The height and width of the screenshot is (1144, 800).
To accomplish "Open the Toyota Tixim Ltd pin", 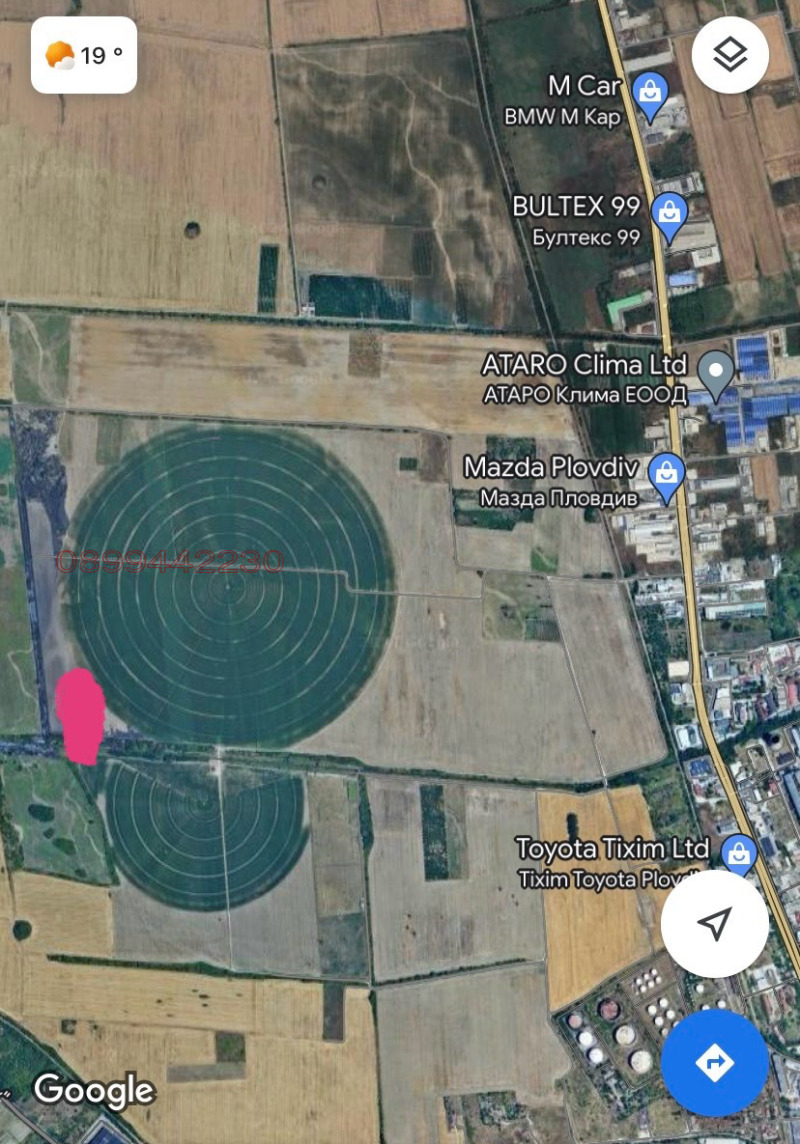I will pyautogui.click(x=739, y=853).
